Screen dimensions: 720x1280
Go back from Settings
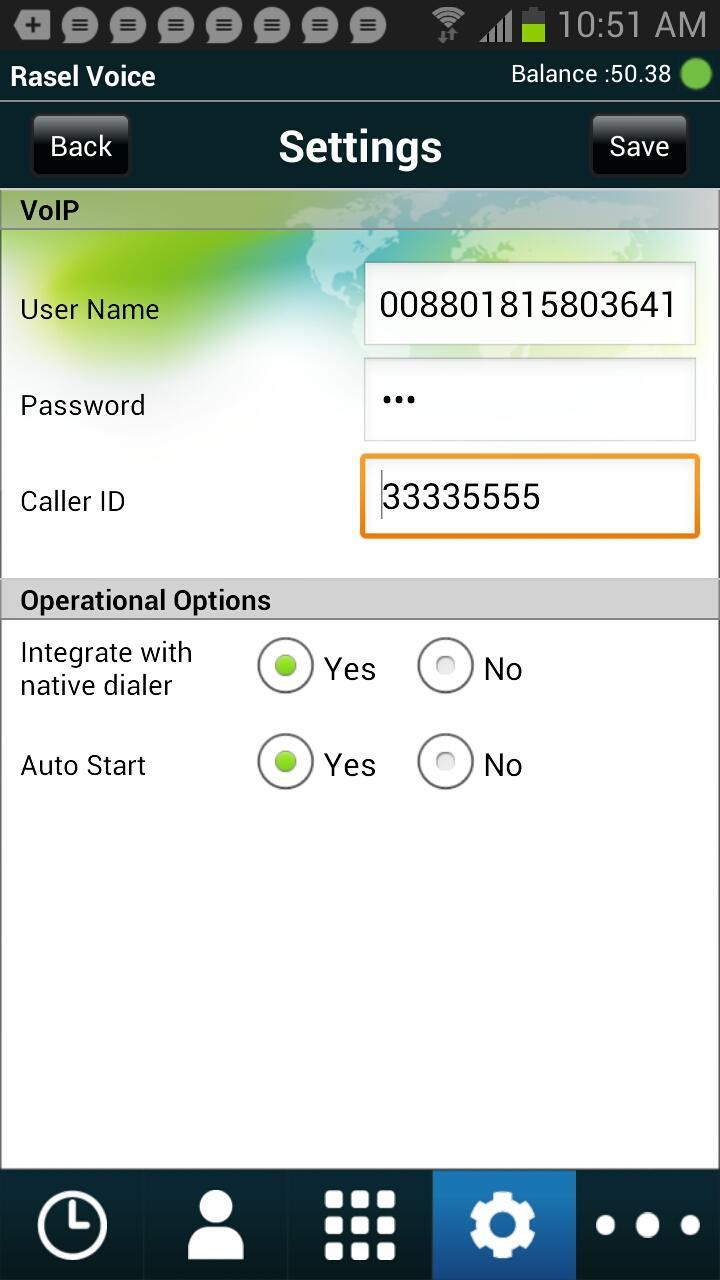click(81, 146)
